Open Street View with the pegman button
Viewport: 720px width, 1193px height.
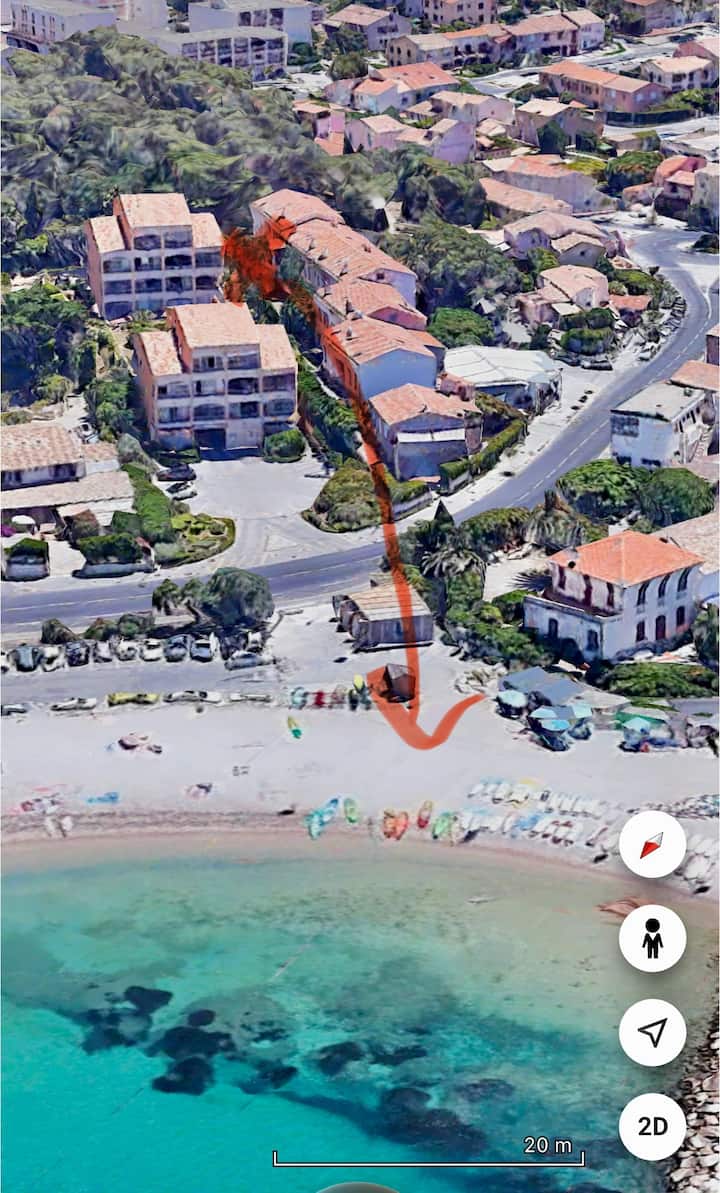pyautogui.click(x=652, y=938)
